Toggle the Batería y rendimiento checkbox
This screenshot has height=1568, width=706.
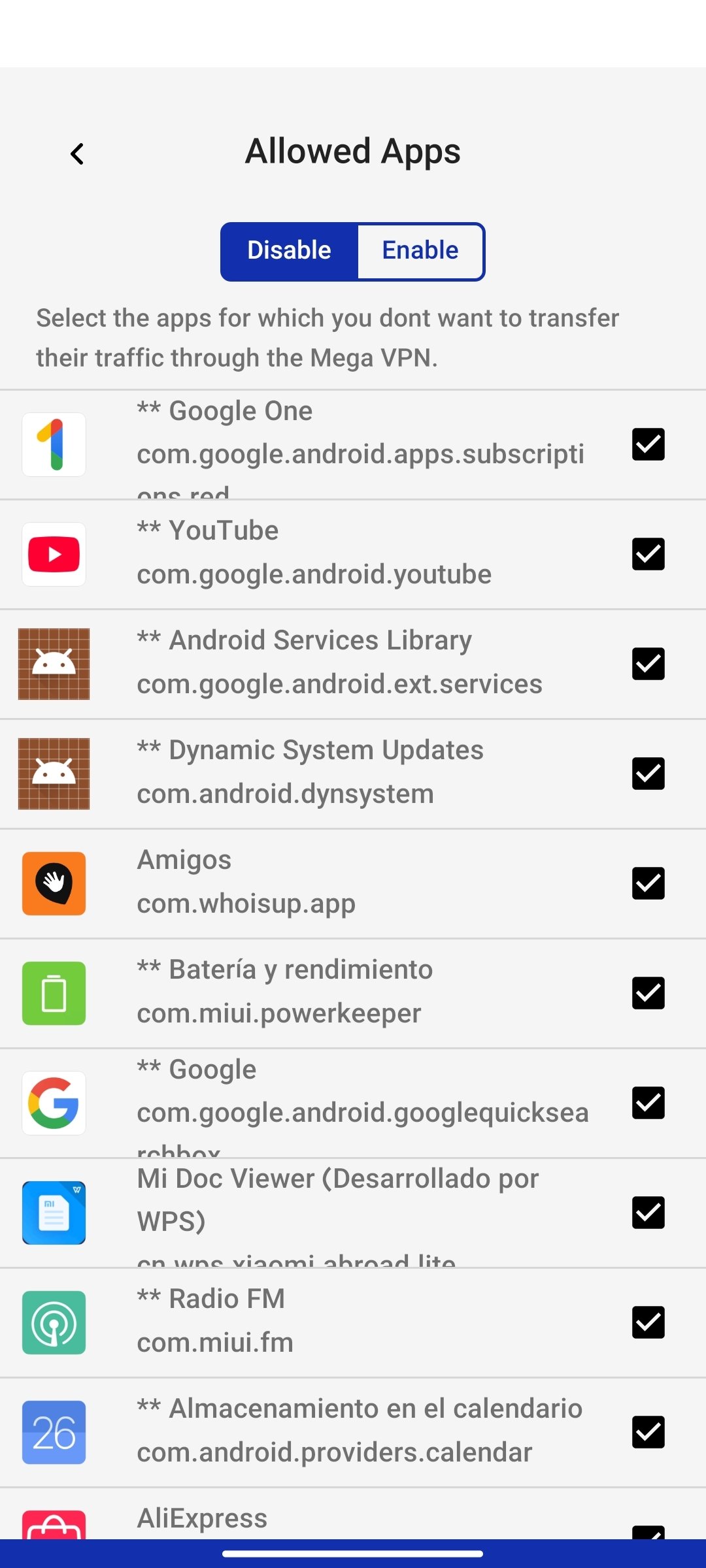click(x=648, y=993)
